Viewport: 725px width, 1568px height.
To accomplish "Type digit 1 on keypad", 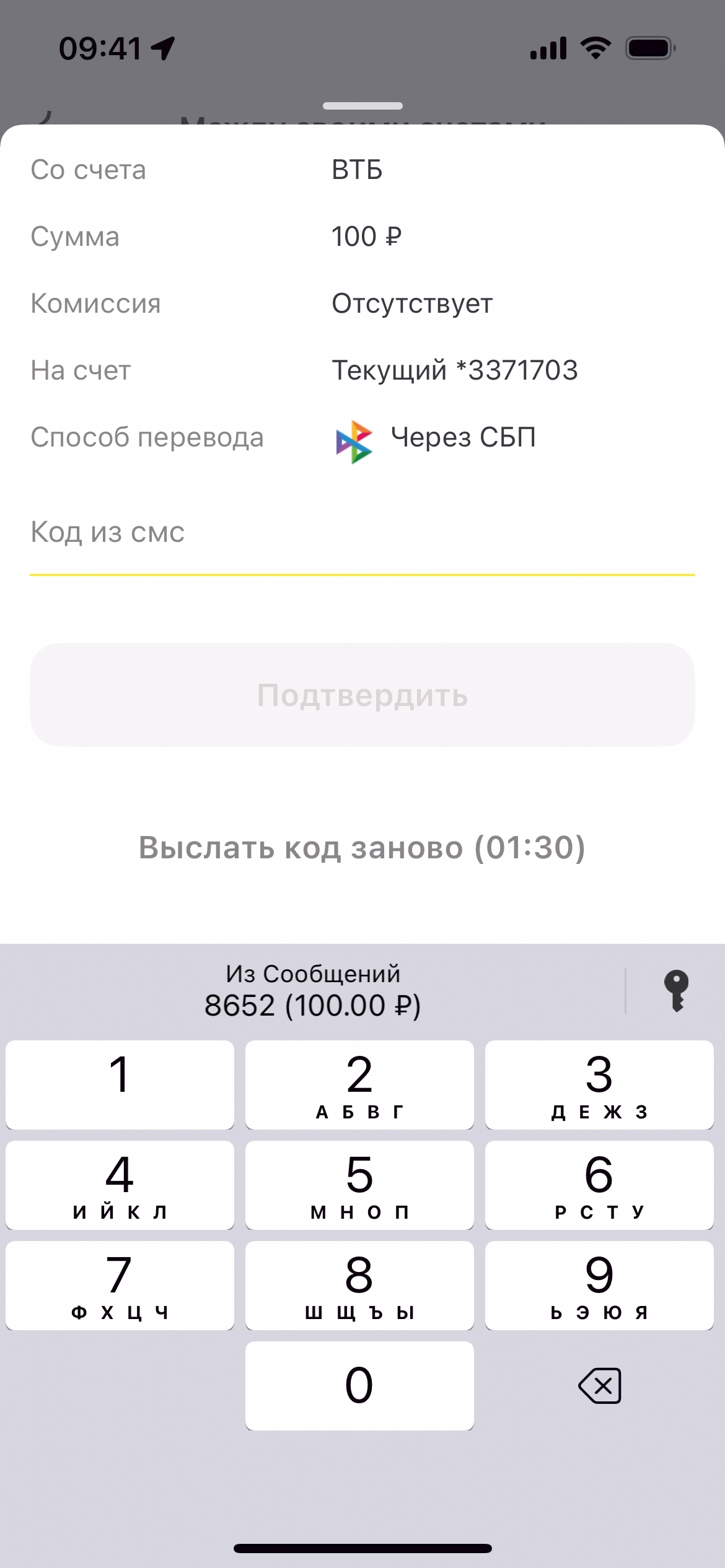I will [x=120, y=1084].
